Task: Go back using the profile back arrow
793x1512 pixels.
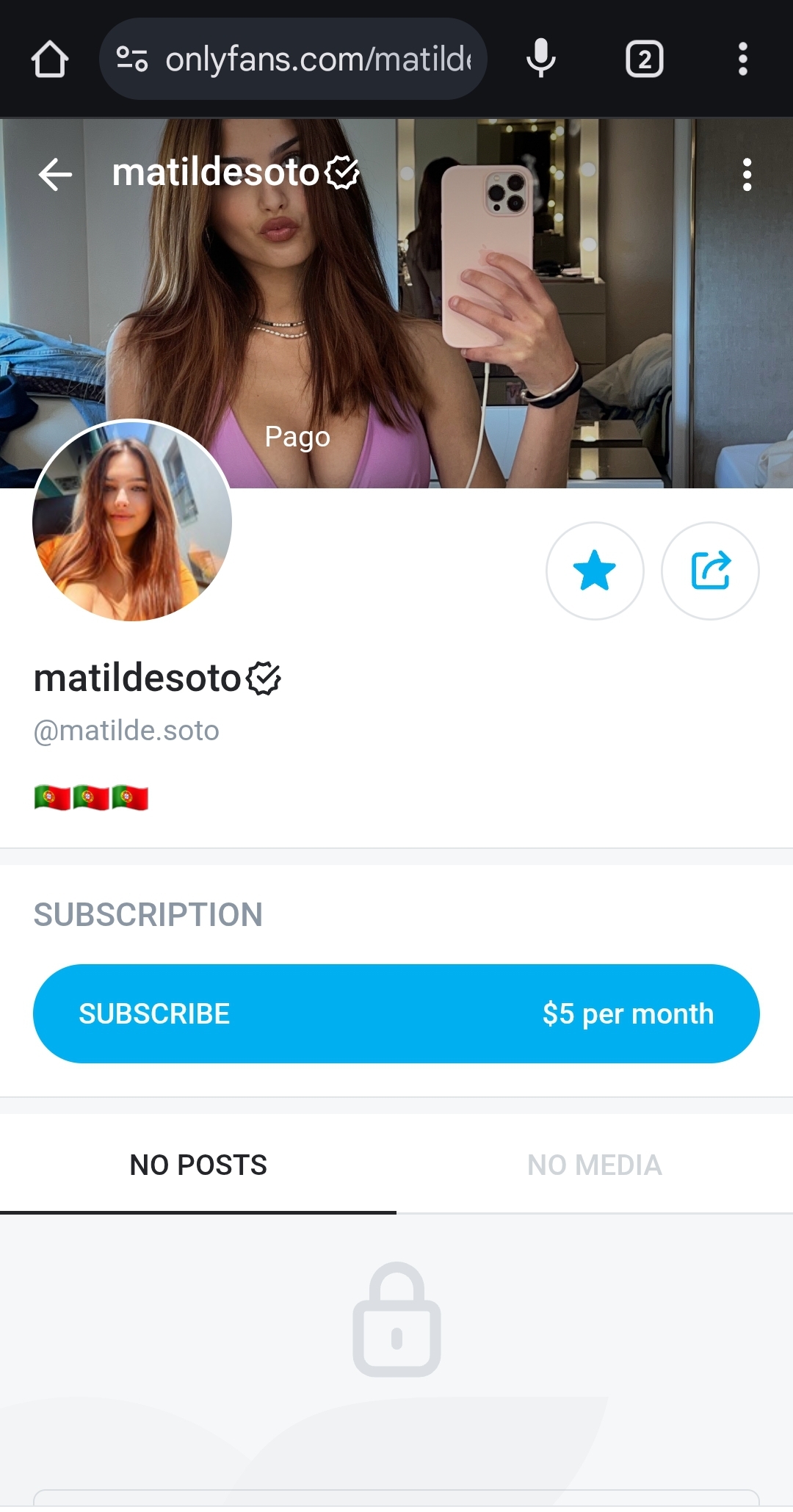Action: [55, 175]
